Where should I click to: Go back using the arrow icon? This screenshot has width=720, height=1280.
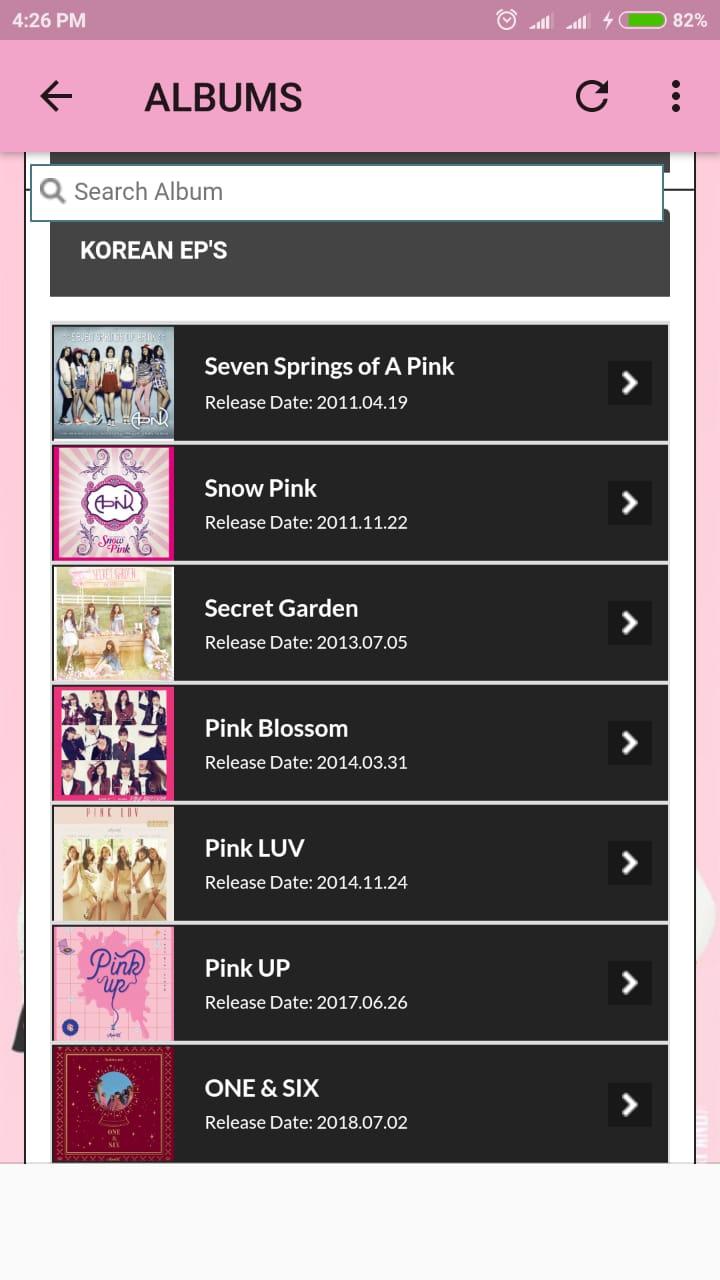pyautogui.click(x=56, y=96)
